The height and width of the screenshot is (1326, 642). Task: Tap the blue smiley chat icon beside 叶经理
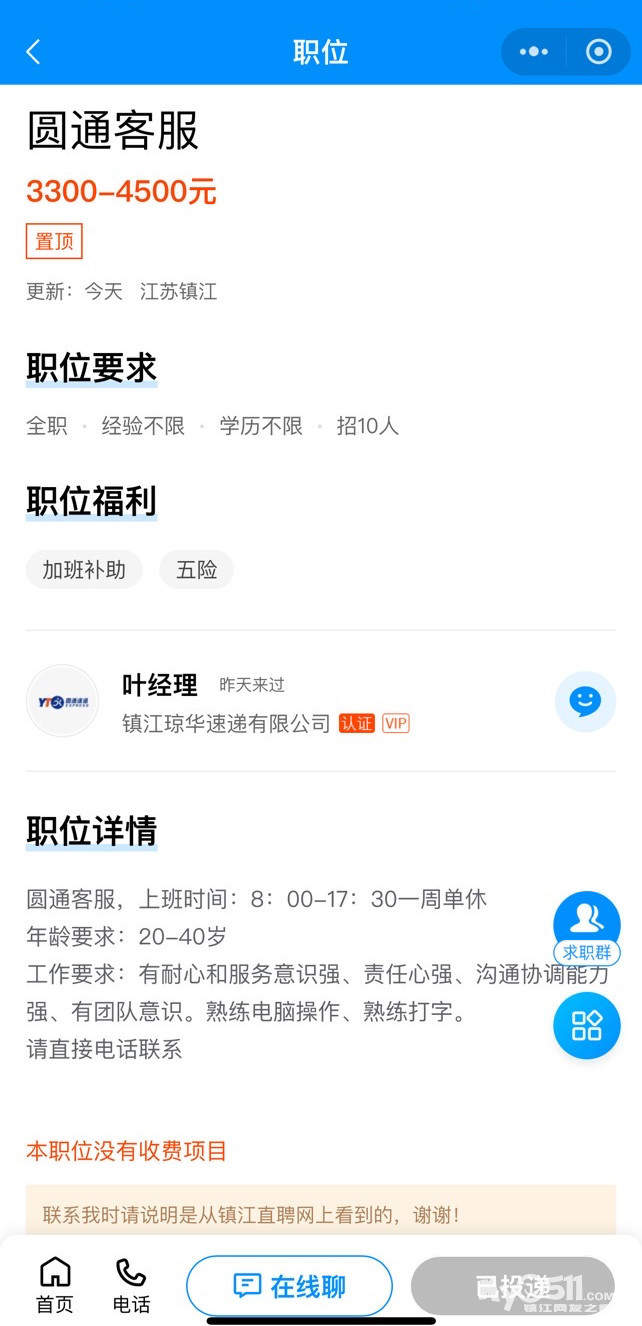[585, 701]
